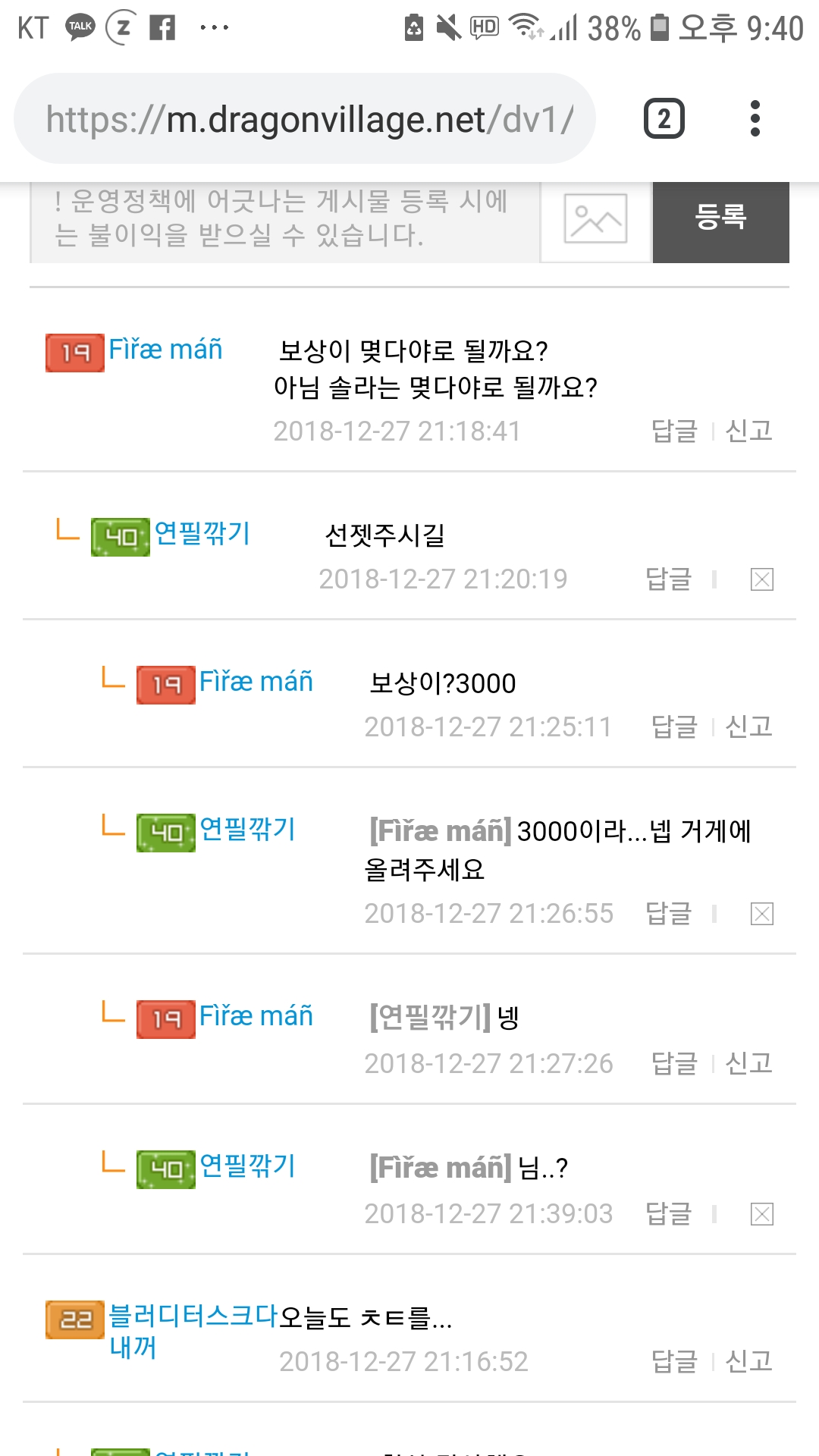Image resolution: width=819 pixels, height=1456 pixels.
Task: Report (신고) the 보상이?3000 comment
Action: click(x=748, y=726)
